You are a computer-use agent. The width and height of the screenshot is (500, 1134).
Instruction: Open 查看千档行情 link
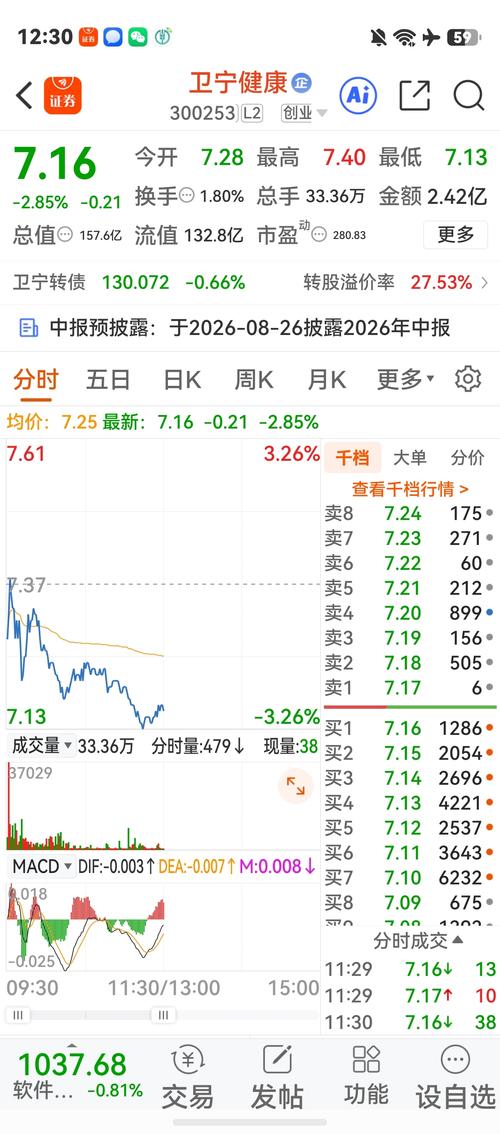click(410, 490)
